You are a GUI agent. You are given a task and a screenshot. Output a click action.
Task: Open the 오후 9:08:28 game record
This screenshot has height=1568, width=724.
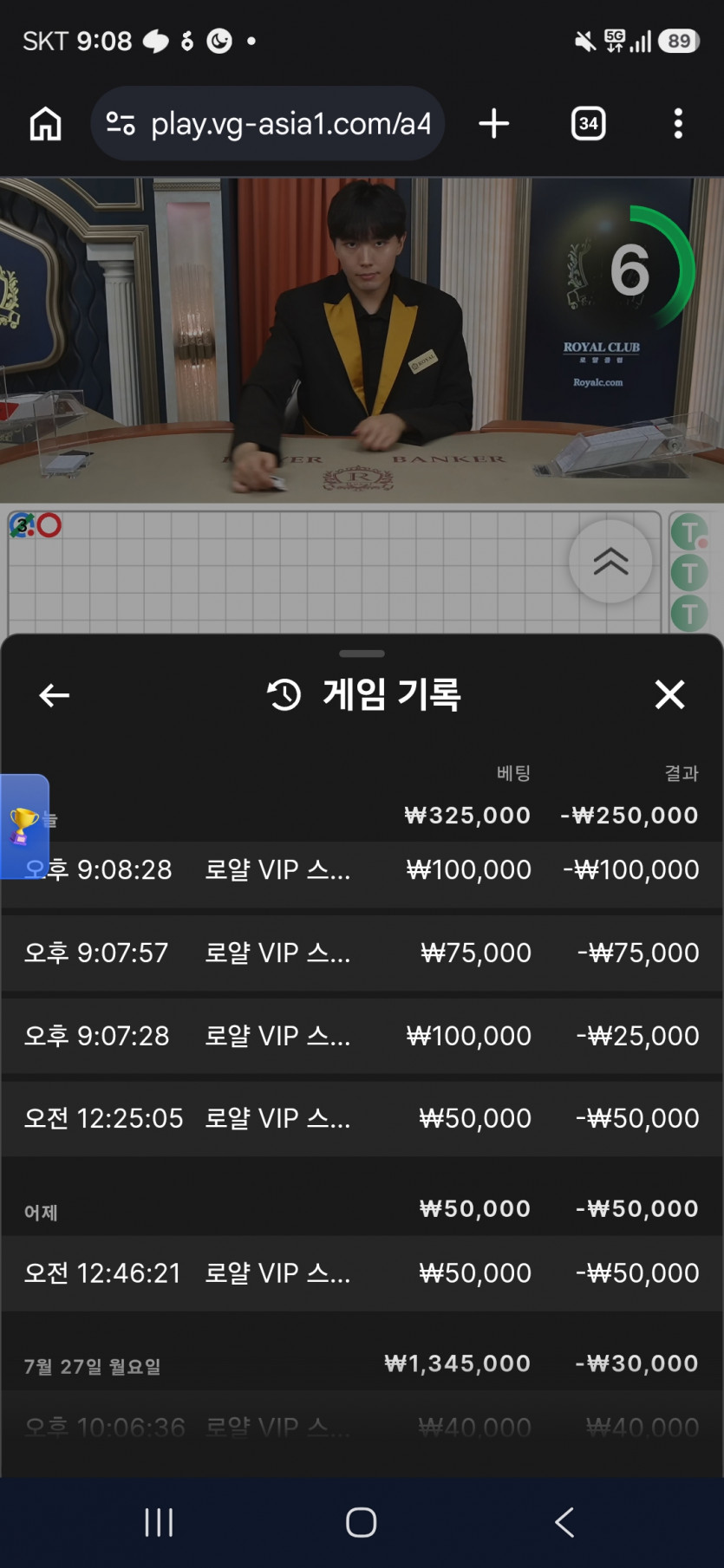click(x=362, y=870)
